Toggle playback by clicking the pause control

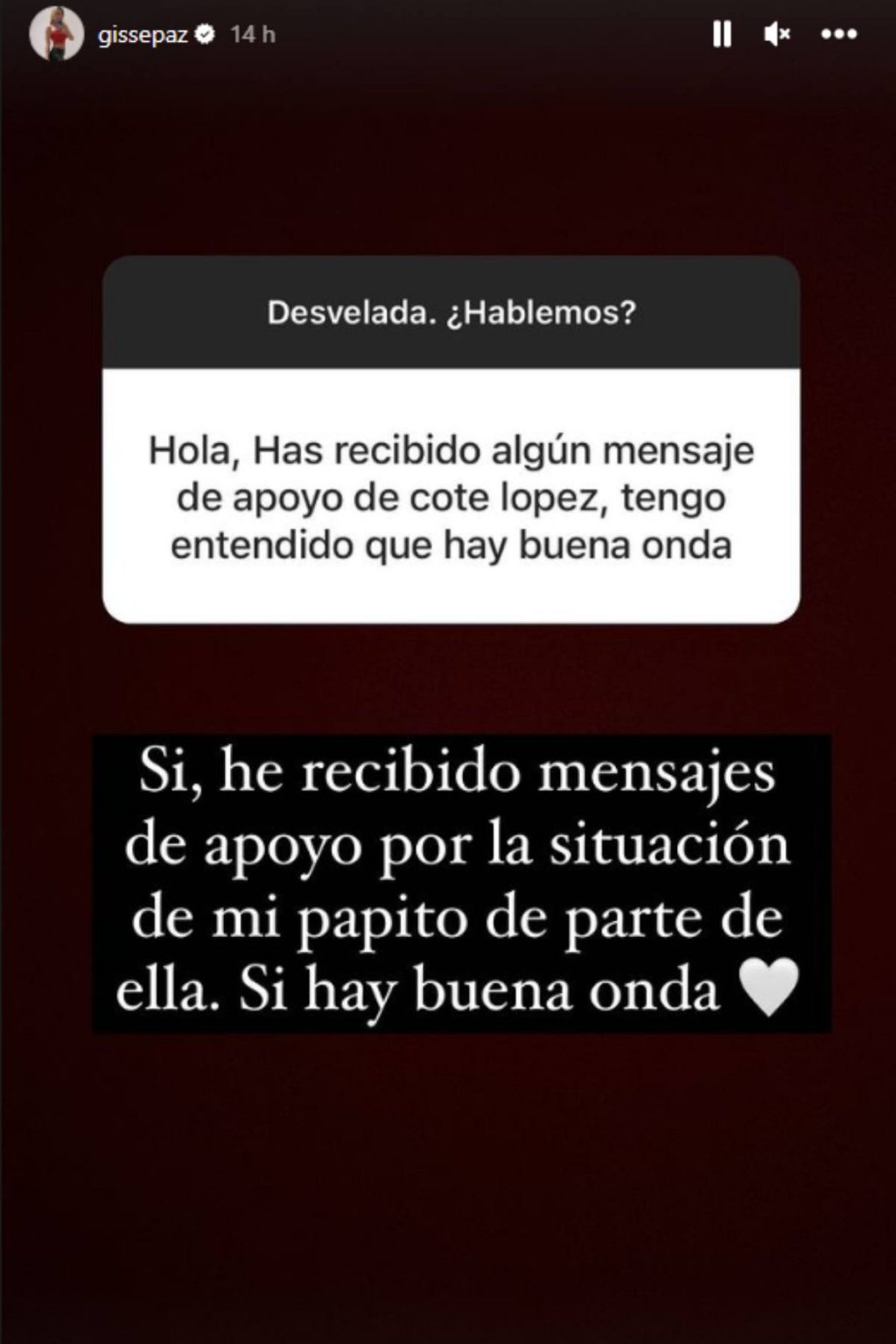point(722,35)
